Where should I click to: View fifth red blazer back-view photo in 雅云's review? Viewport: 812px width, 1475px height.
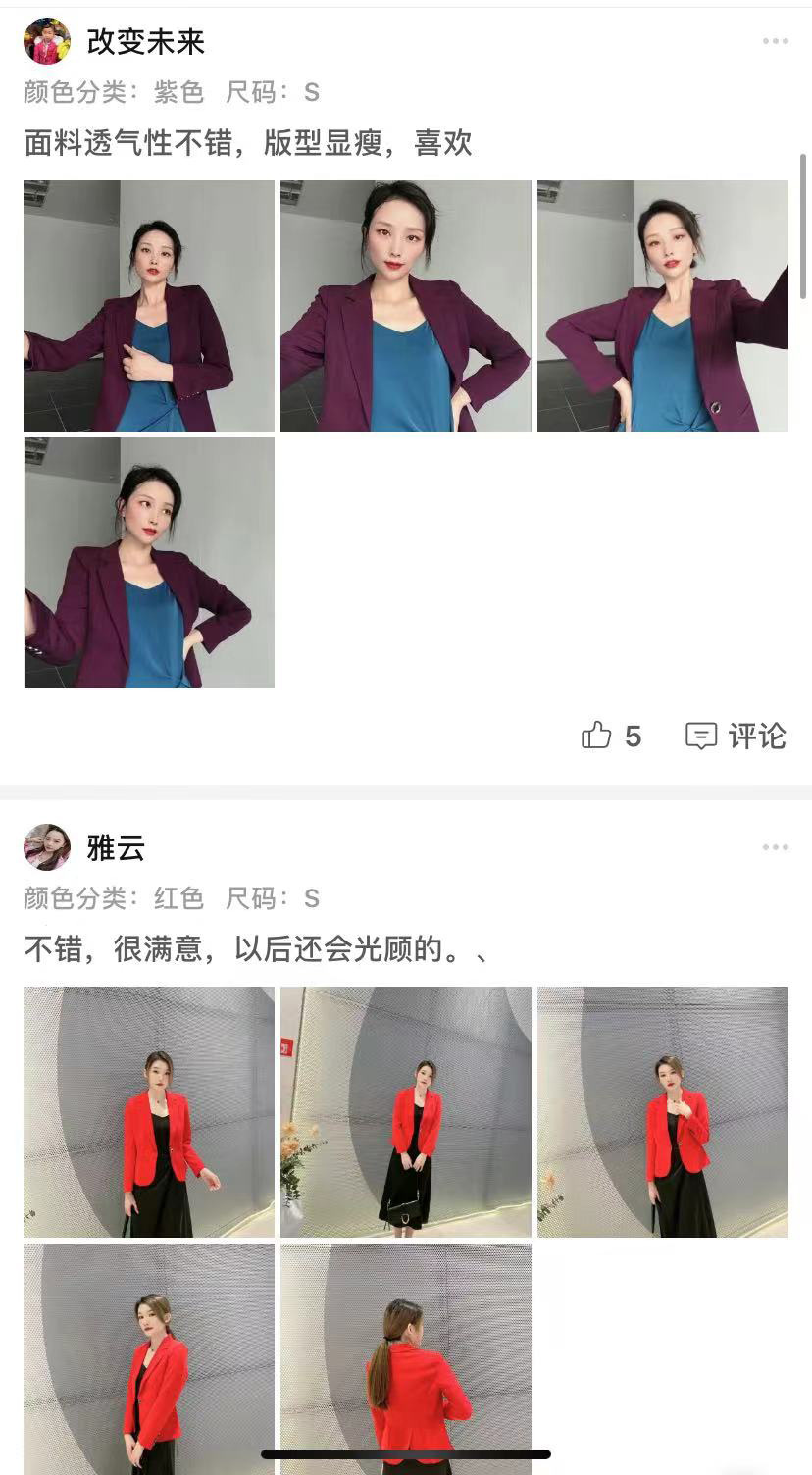pyautogui.click(x=406, y=1359)
